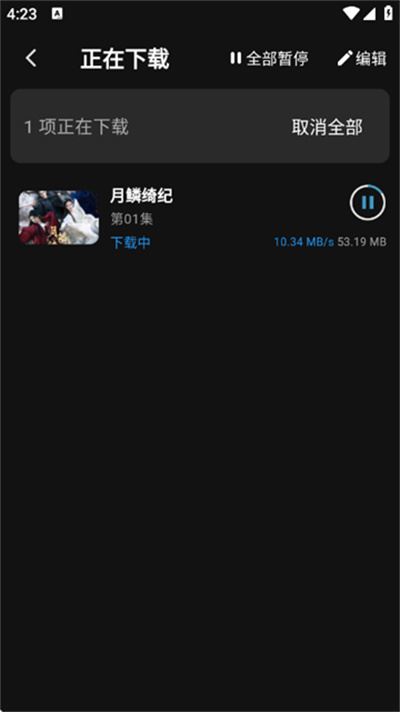400x712 pixels.
Task: Pause all downloads with 全部暂停
Action: [269, 59]
